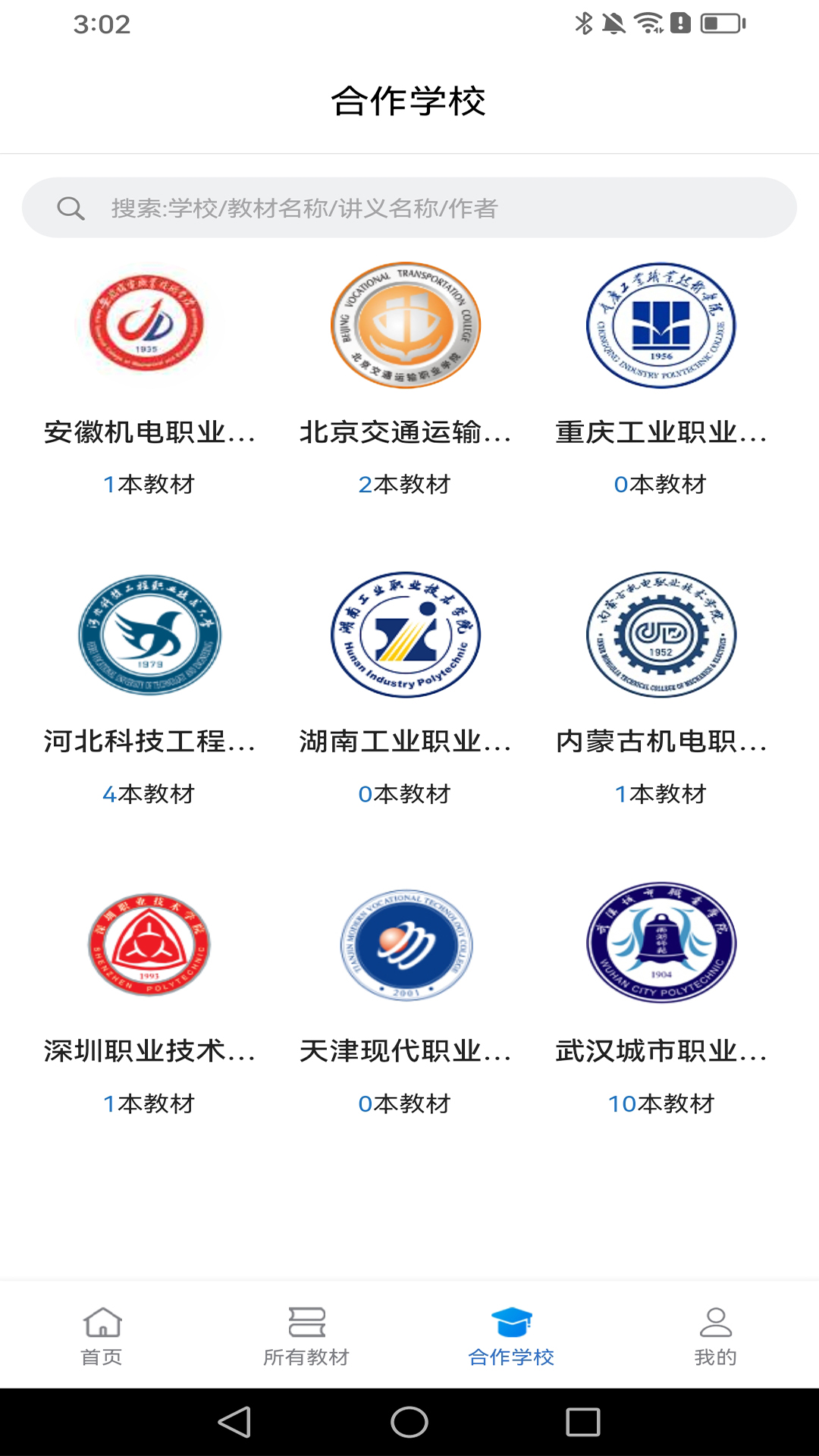Click the 10本教材 link under 武汉城市职业
This screenshot has height=1456, width=819.
(x=661, y=1103)
